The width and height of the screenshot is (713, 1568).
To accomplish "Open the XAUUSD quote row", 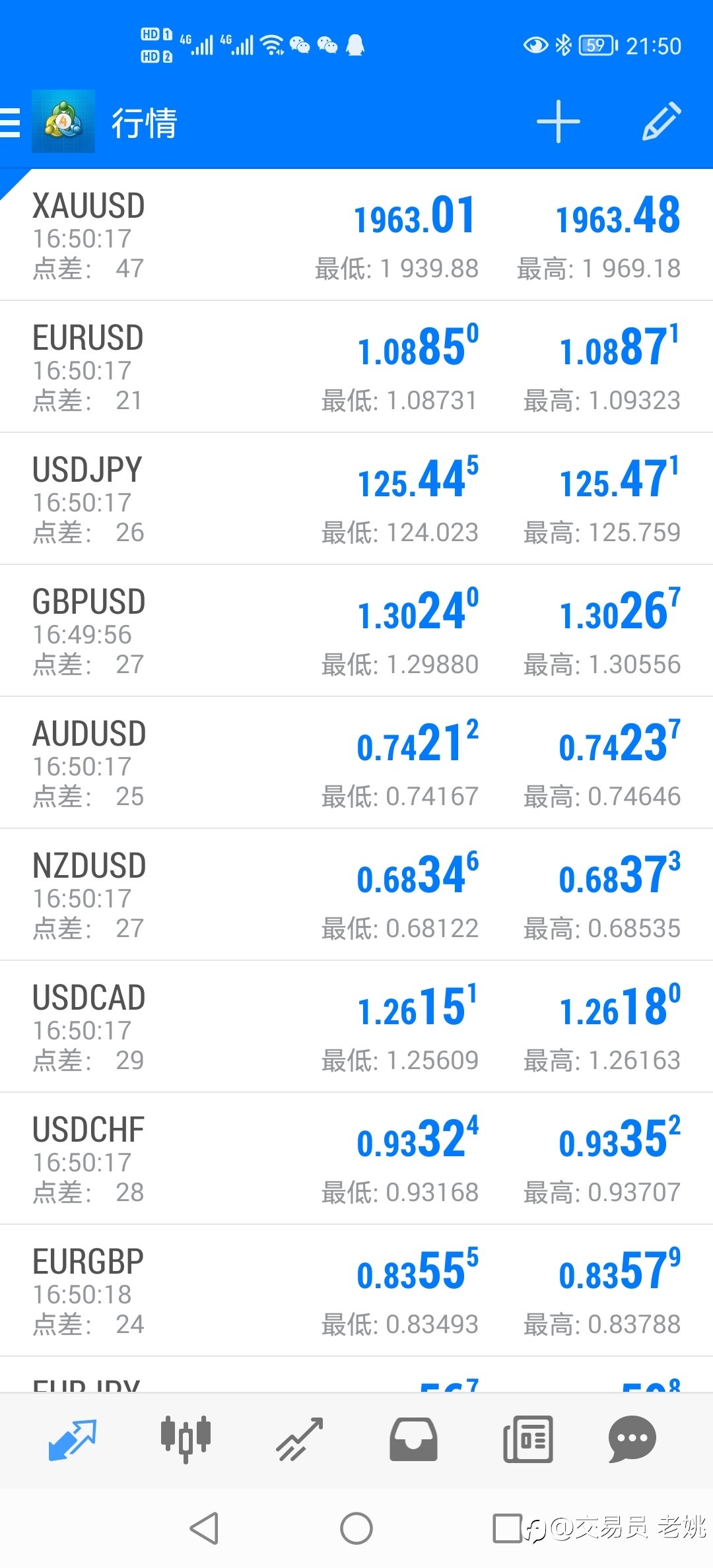I will 356,235.
